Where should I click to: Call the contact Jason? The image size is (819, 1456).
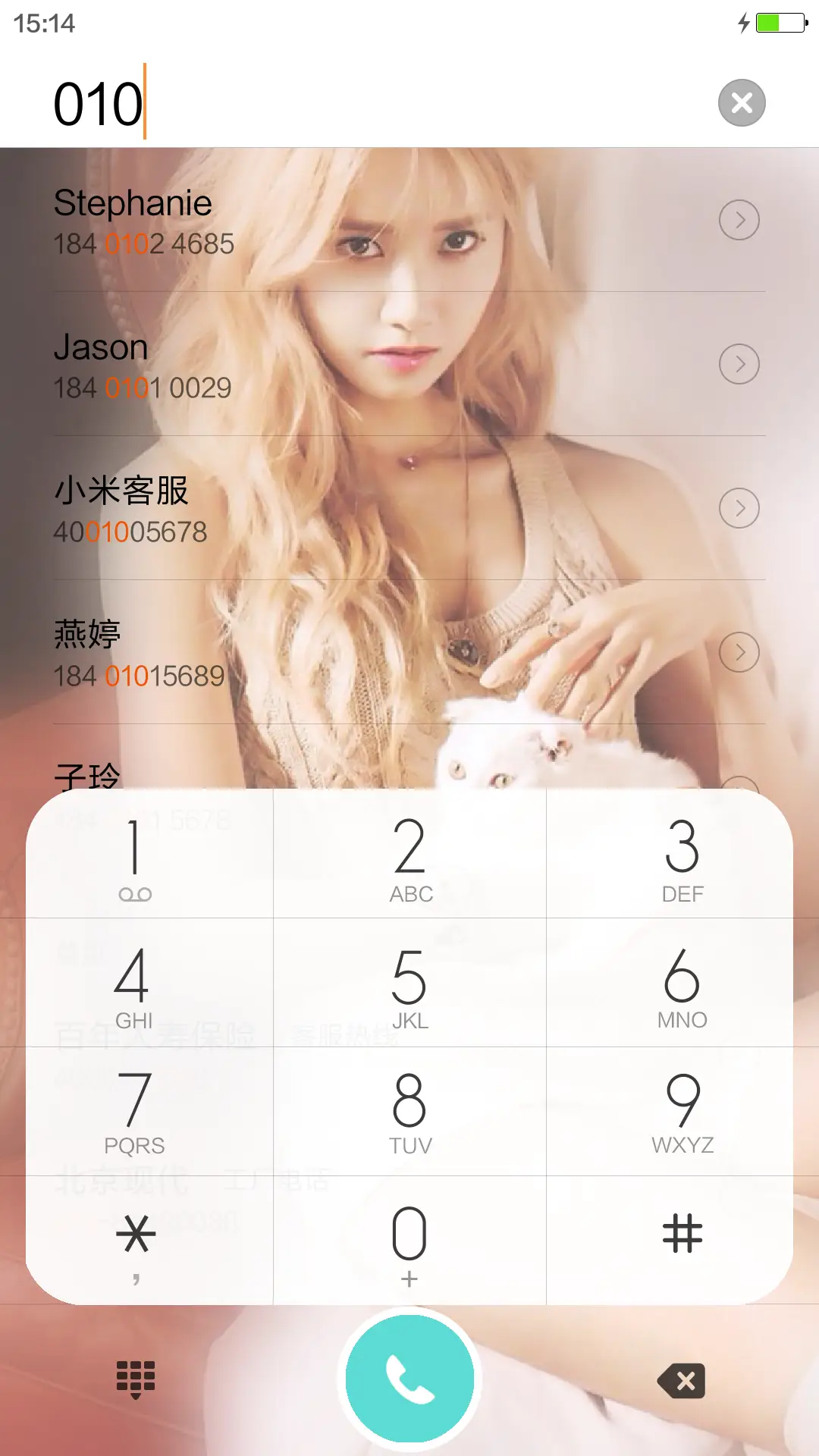pos(303,364)
